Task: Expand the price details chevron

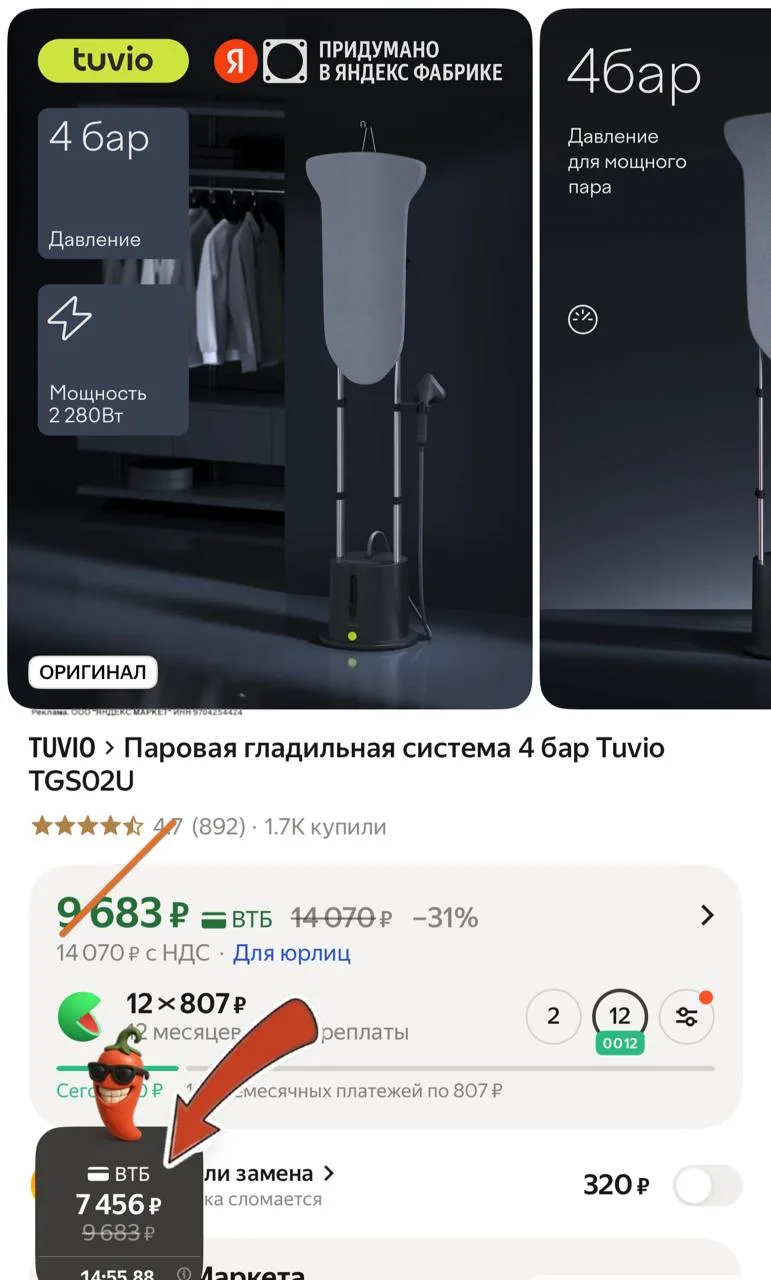Action: [707, 915]
